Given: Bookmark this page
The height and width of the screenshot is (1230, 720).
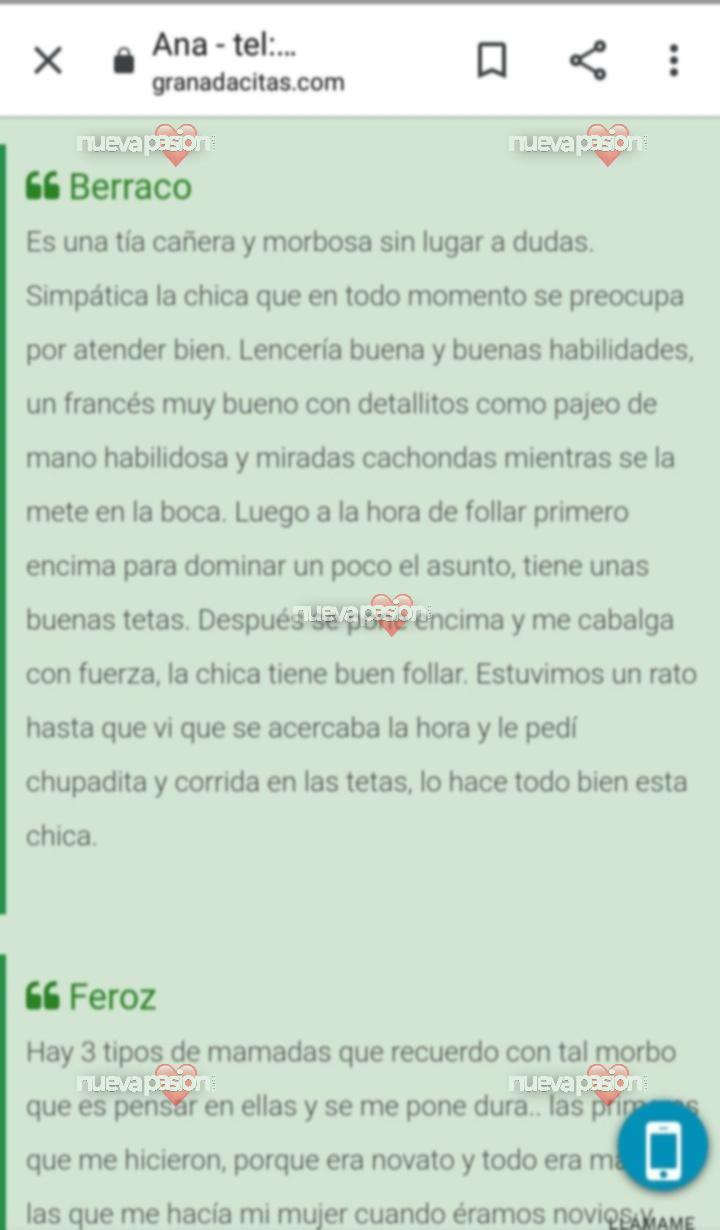Looking at the screenshot, I should [x=491, y=60].
